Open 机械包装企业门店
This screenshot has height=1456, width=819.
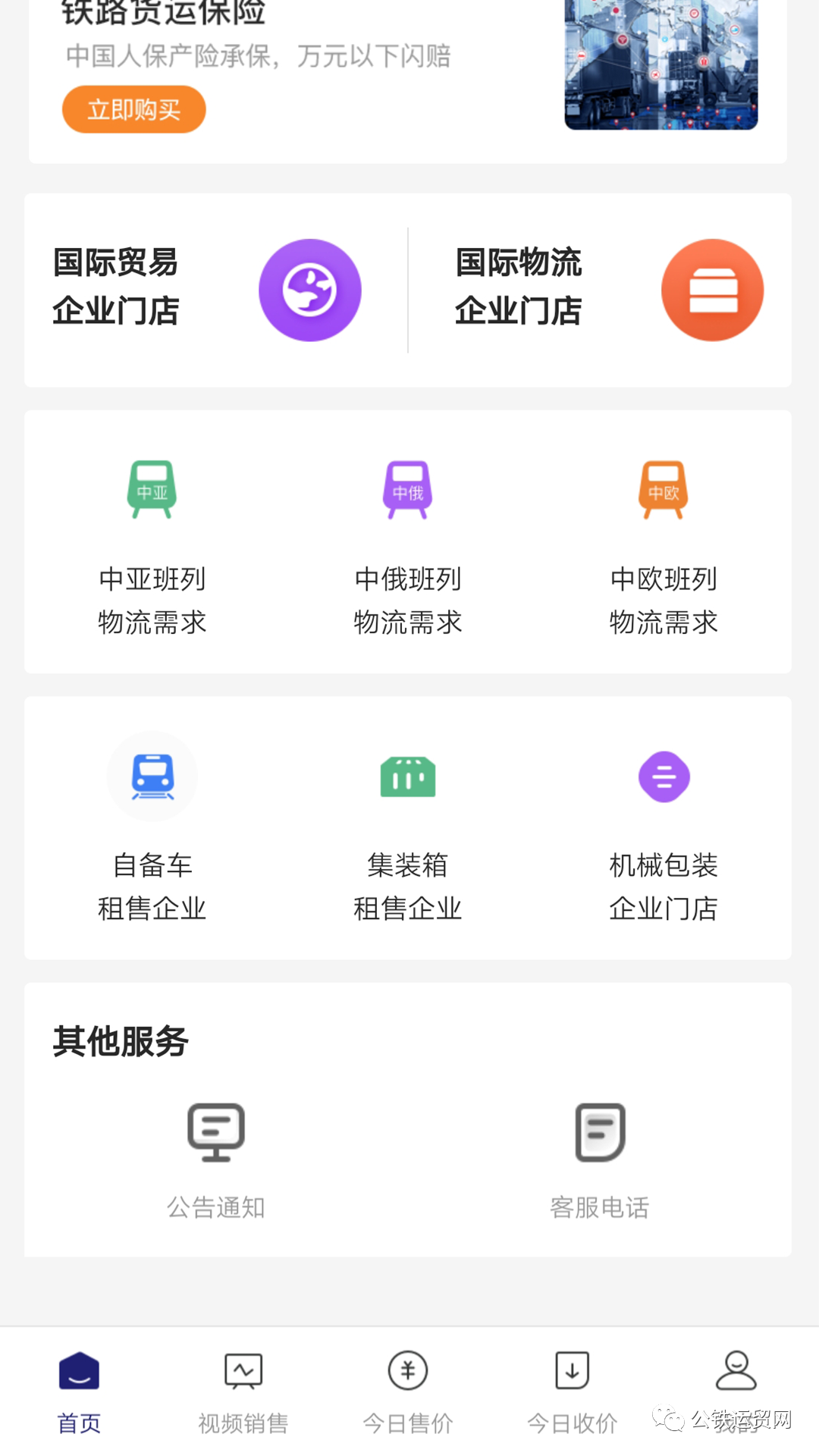(664, 828)
